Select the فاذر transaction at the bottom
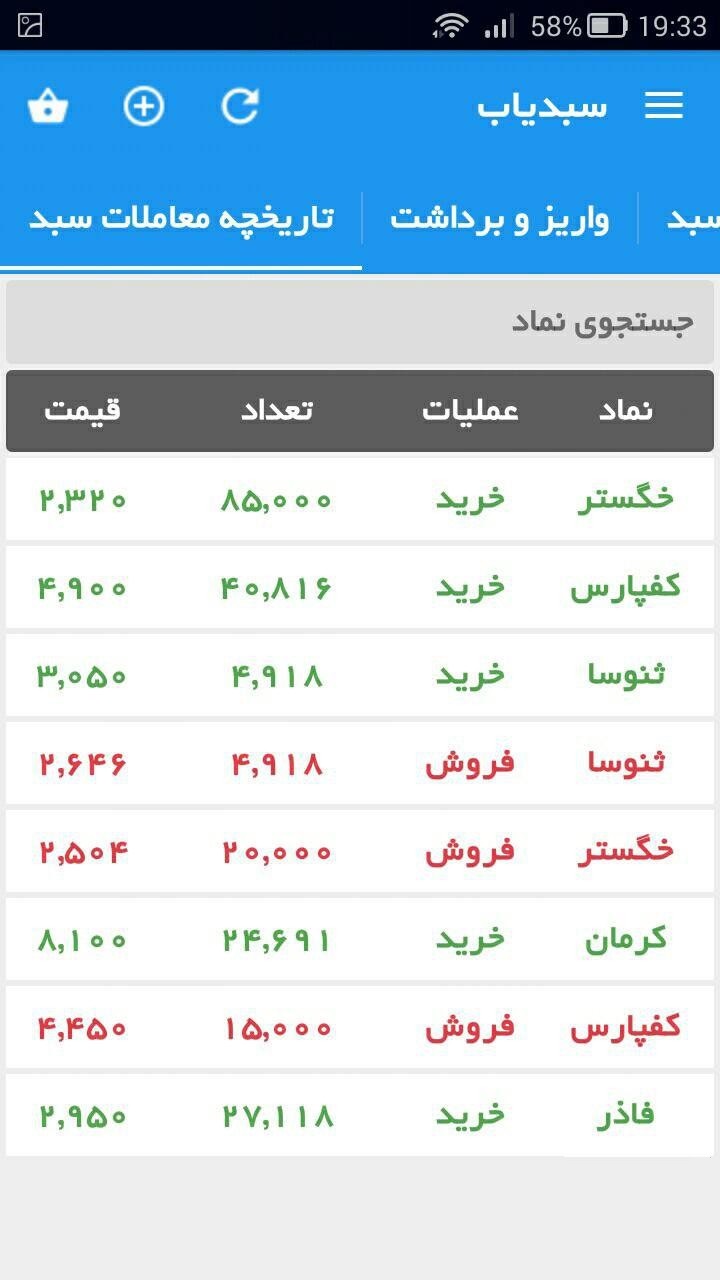Image resolution: width=720 pixels, height=1280 pixels. click(360, 1115)
